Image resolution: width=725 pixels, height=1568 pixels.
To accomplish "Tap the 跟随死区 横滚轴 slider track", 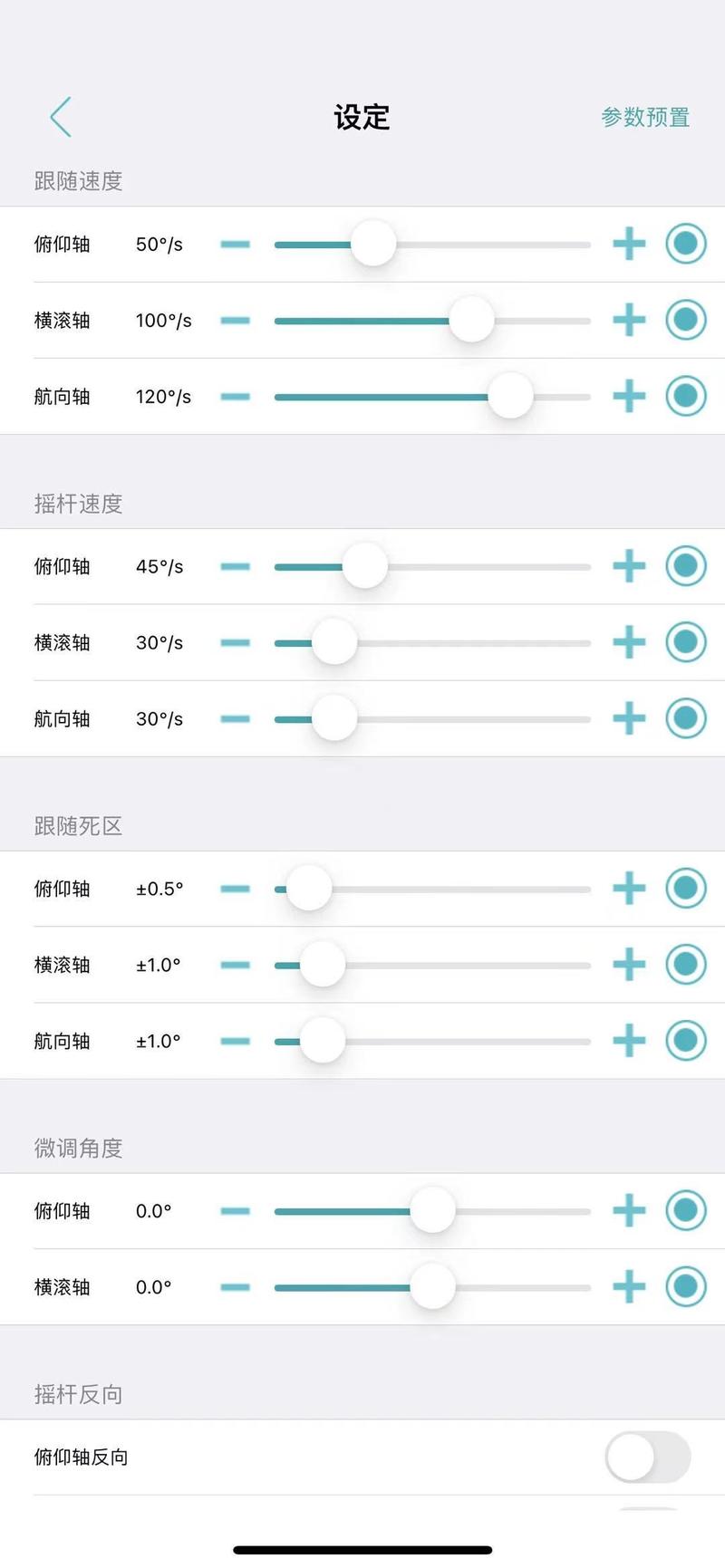I will [432, 966].
